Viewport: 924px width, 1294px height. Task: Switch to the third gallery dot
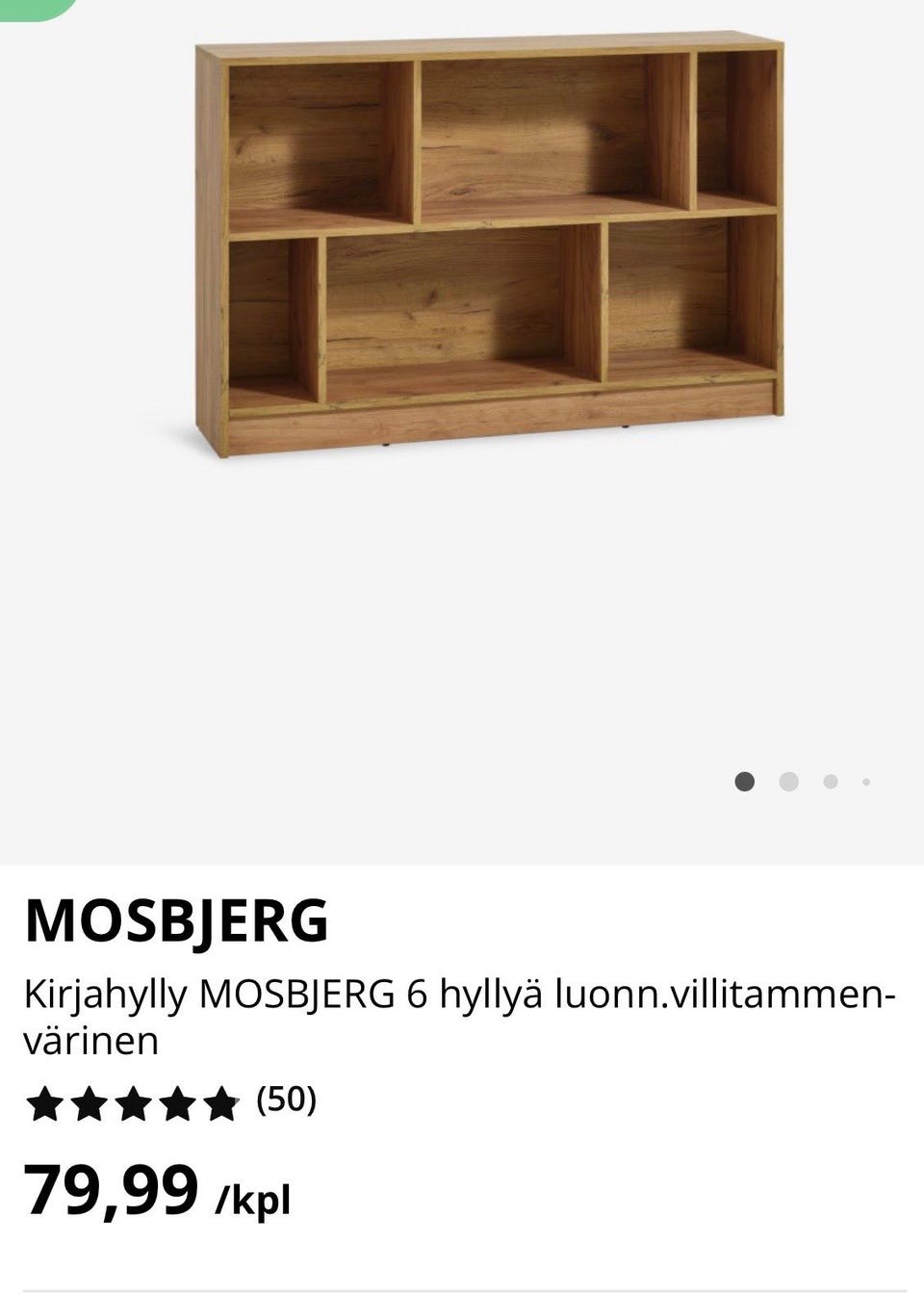click(830, 782)
